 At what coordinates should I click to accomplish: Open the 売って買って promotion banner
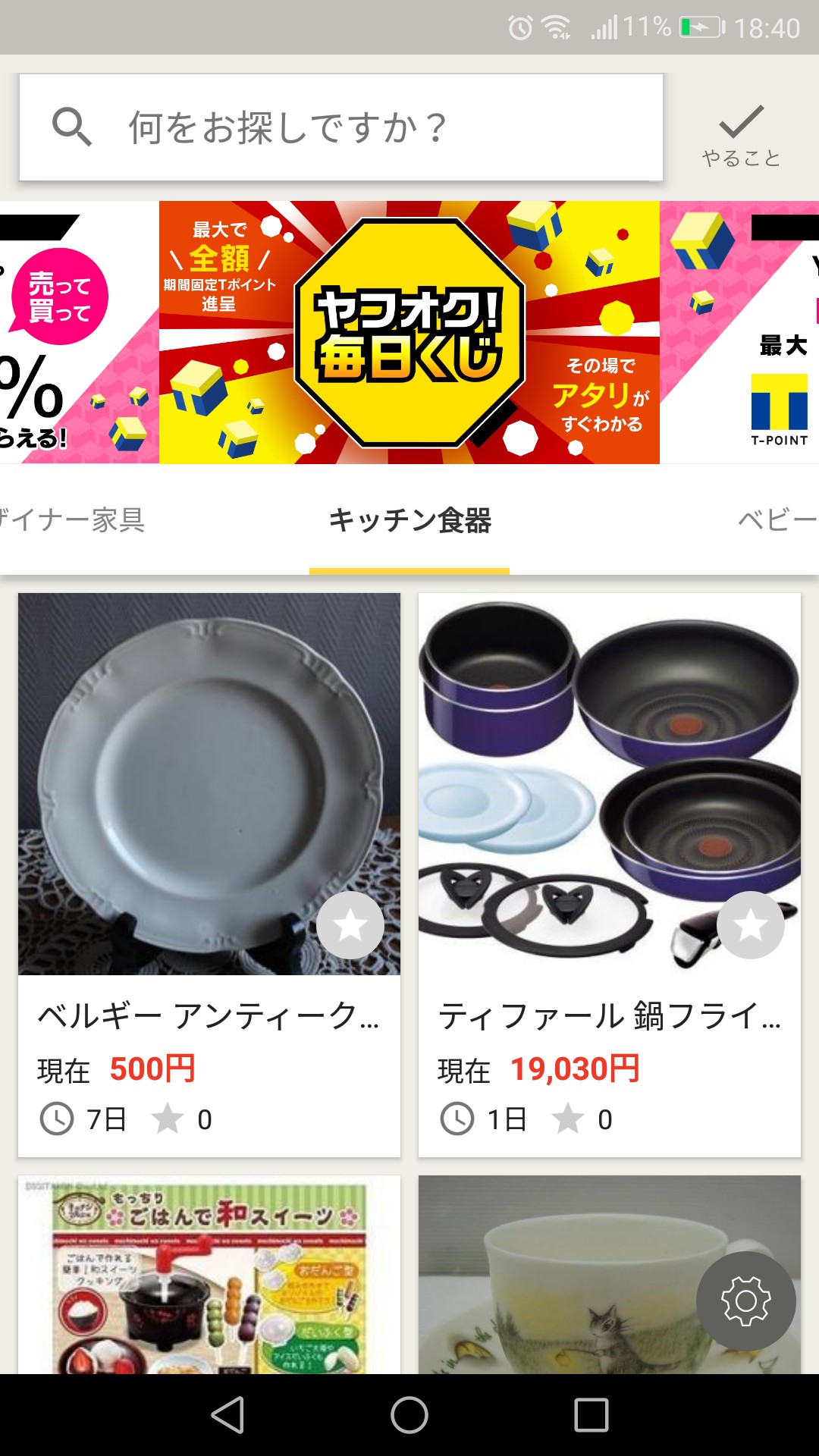76,332
